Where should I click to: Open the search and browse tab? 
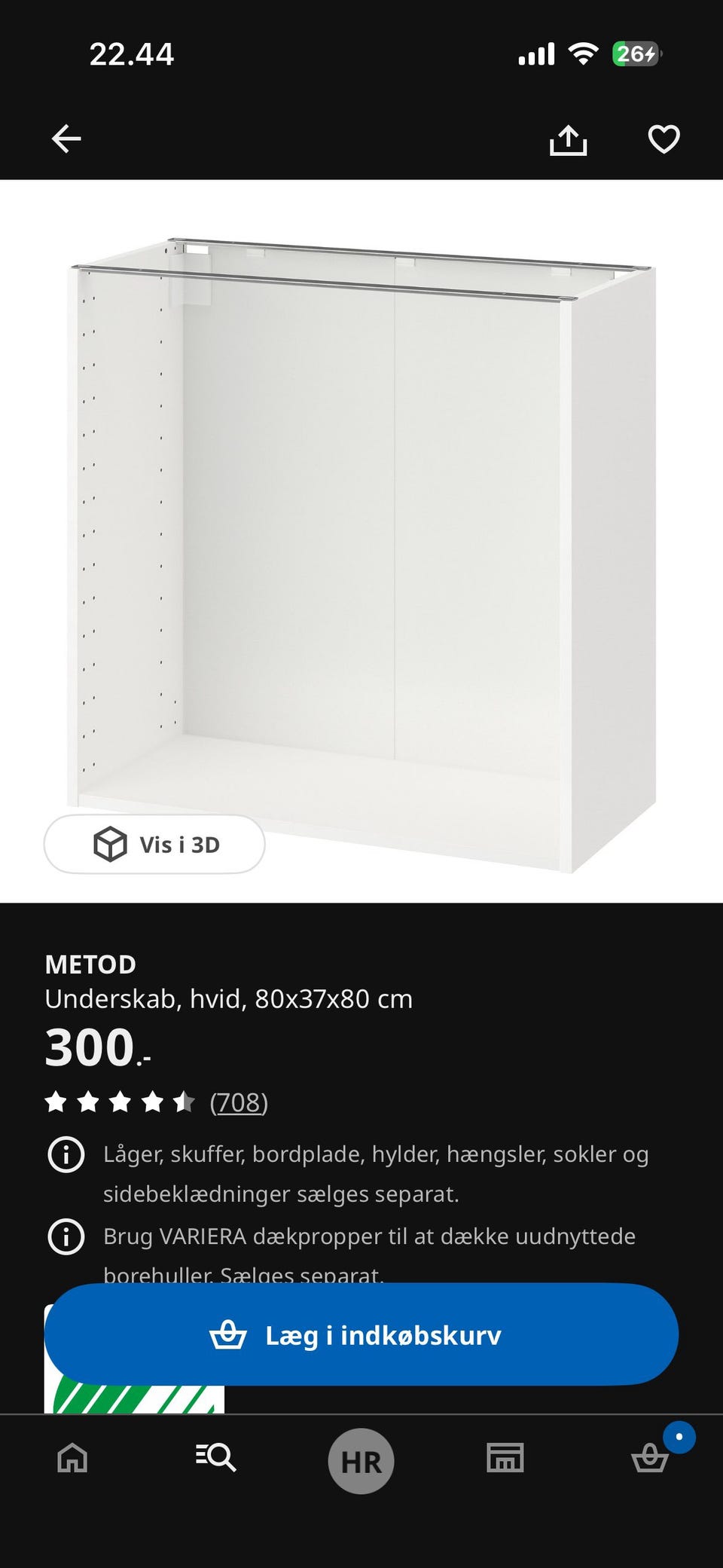point(216,1457)
